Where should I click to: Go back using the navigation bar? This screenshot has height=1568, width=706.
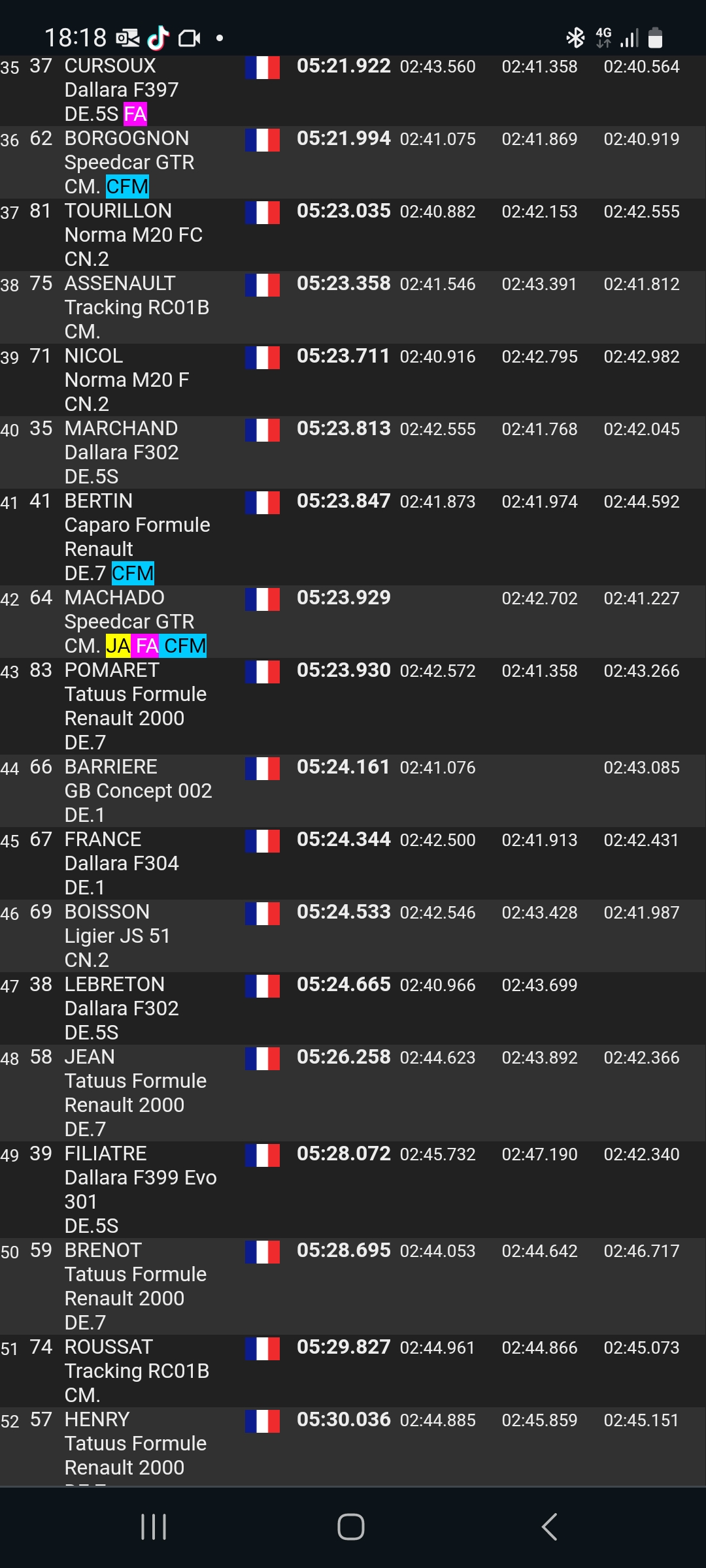550,1527
